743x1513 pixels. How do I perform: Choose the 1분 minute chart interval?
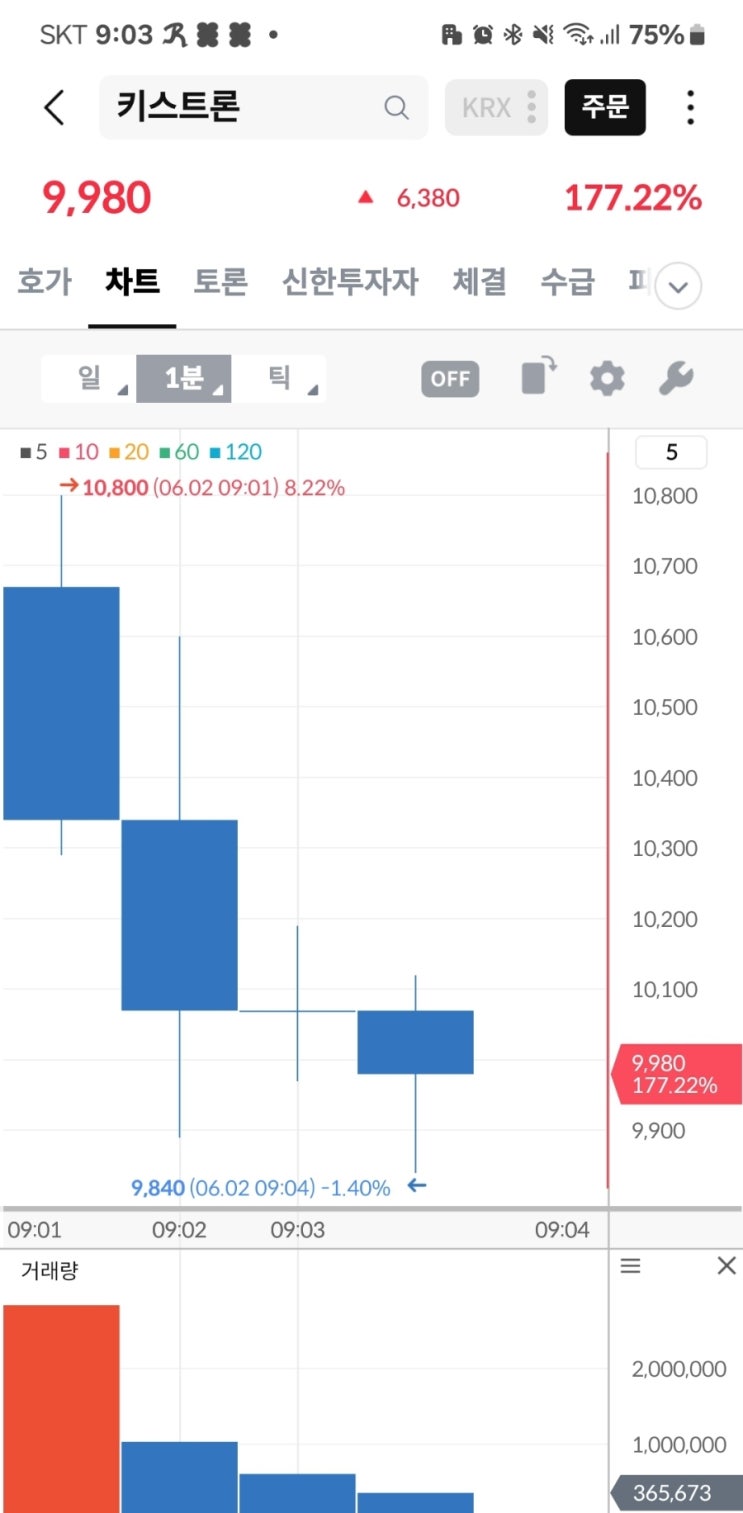pos(184,379)
